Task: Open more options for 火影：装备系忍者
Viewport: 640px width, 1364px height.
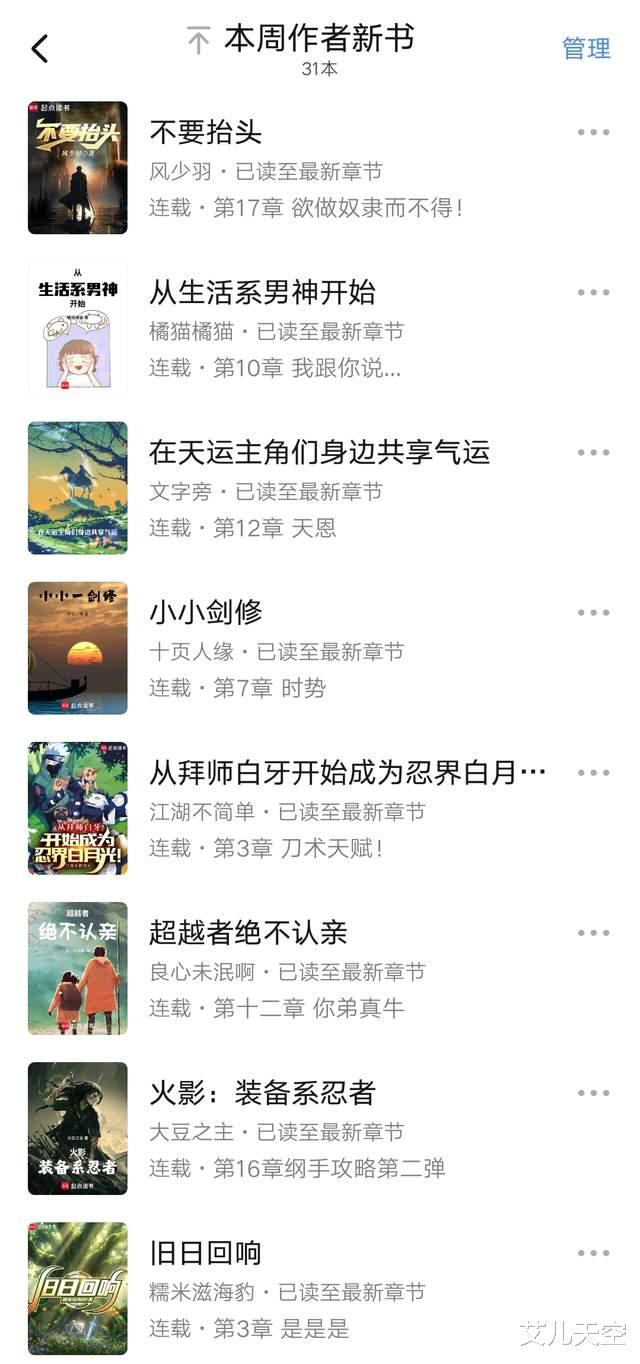Action: coord(593,1092)
